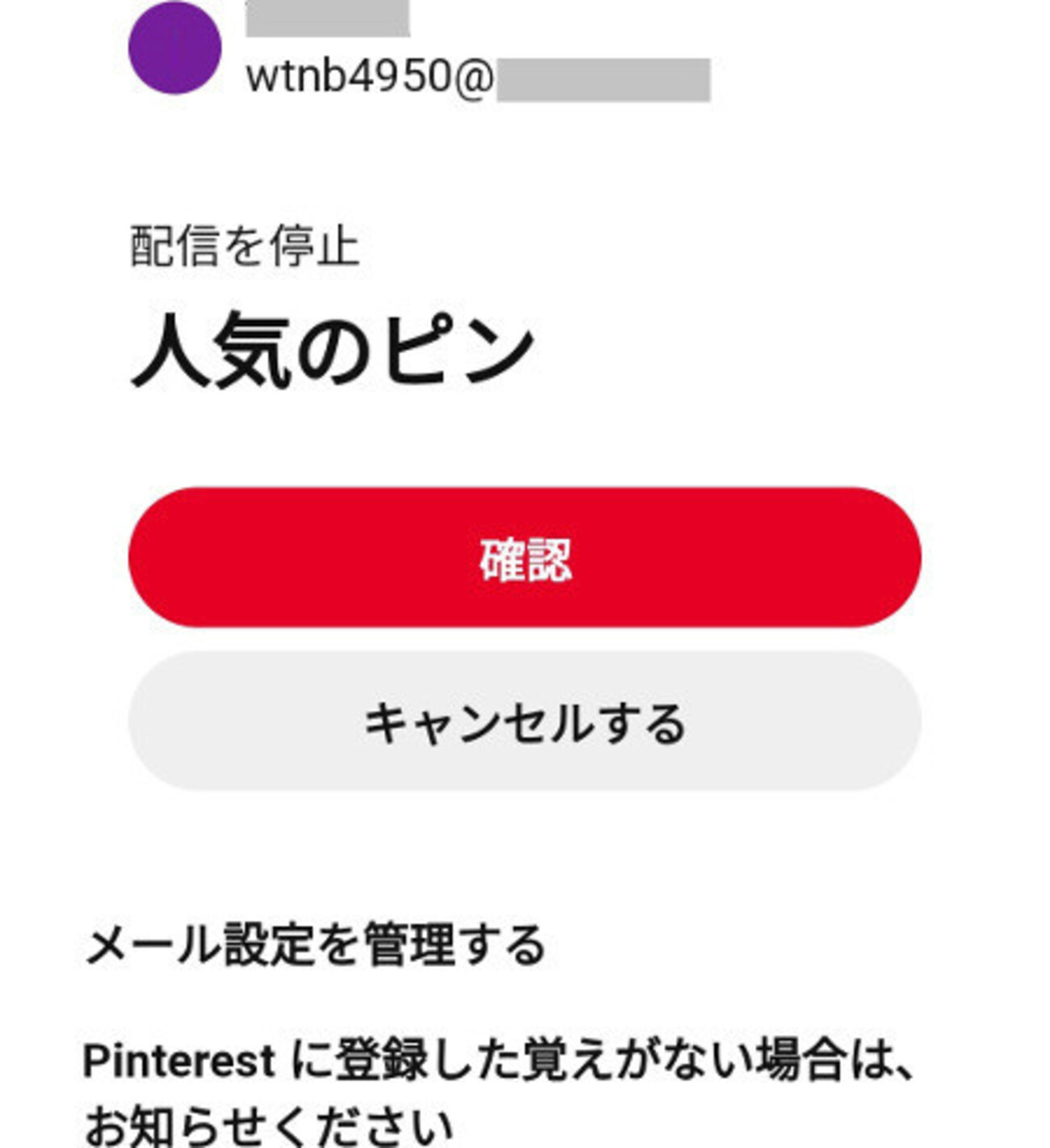Screen dimensions: 1050x1148
Task: Tap キャンセルする to cancel
Action: click(x=524, y=721)
